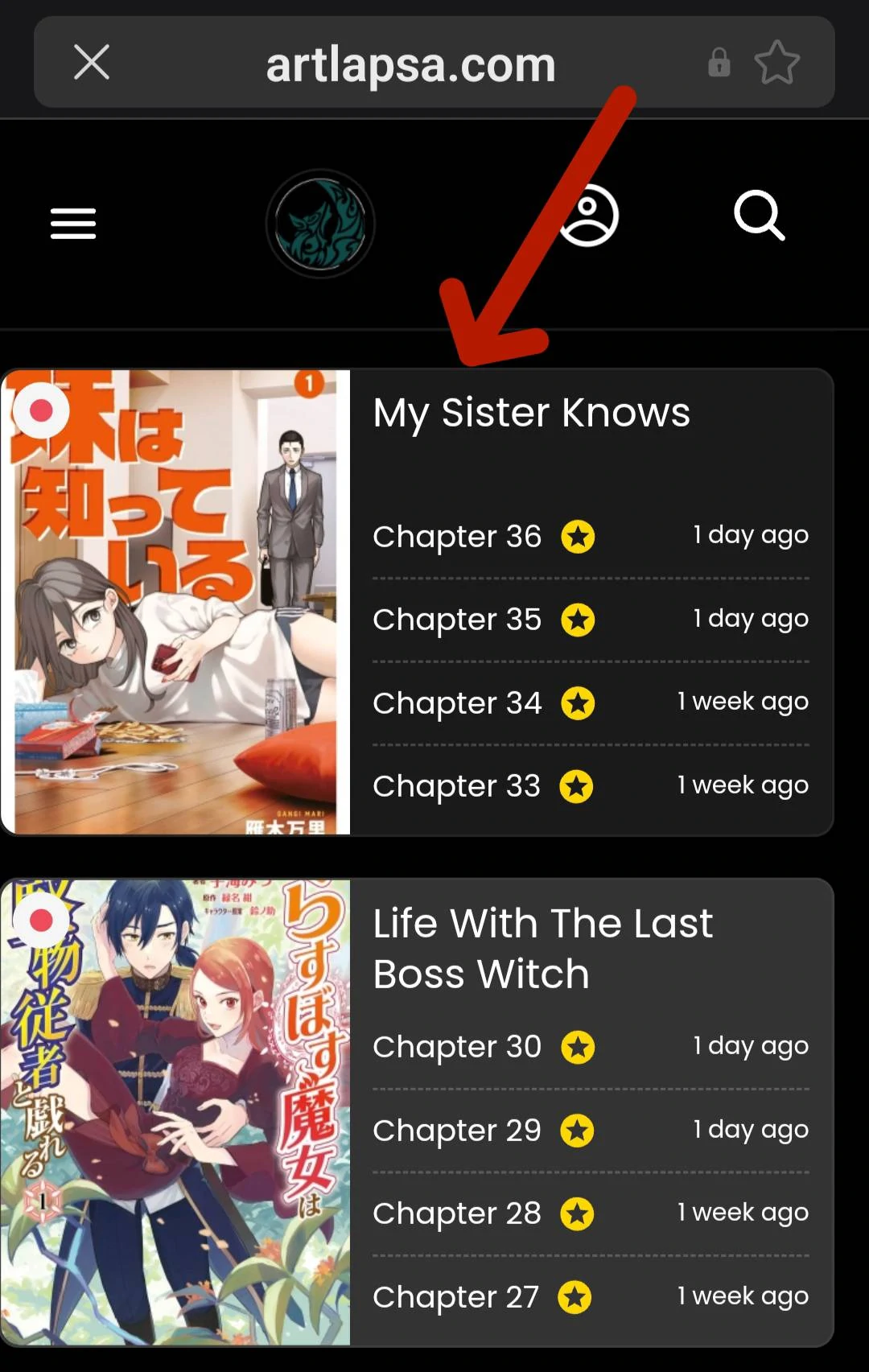Read Chapter 35 of My Sister Knows
This screenshot has width=869, height=1372.
(x=457, y=620)
